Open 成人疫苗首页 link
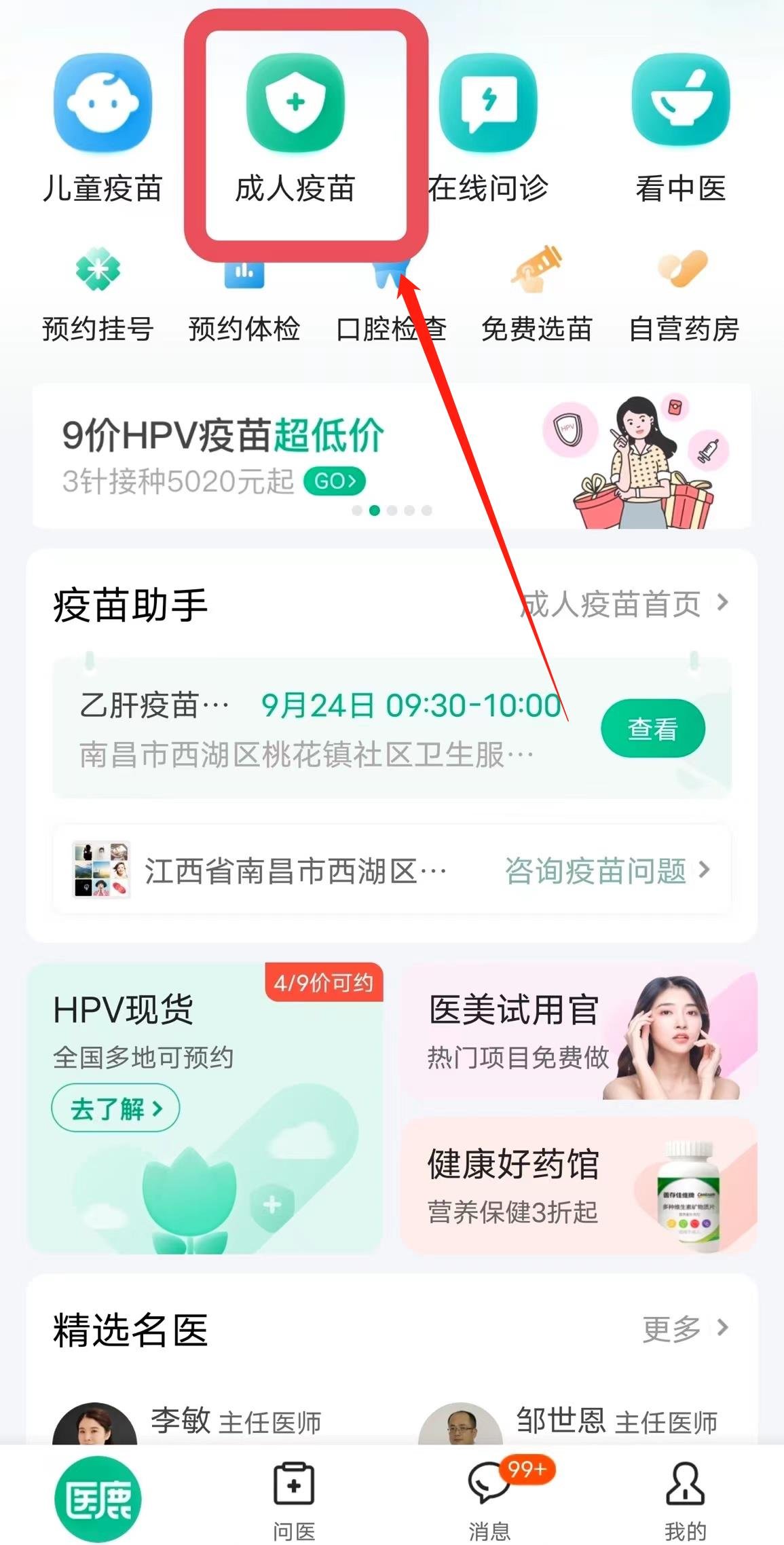Image resolution: width=784 pixels, height=1545 pixels. coord(623,603)
